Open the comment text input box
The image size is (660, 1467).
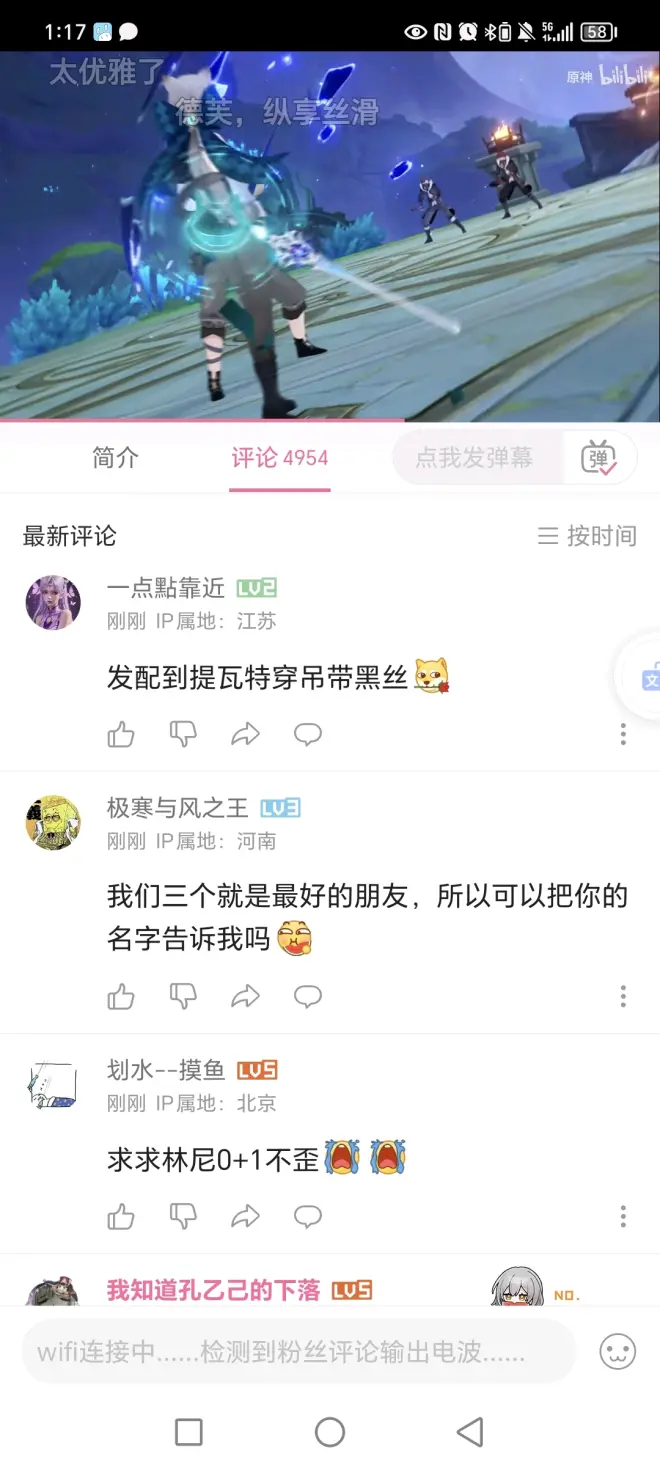pyautogui.click(x=298, y=1352)
